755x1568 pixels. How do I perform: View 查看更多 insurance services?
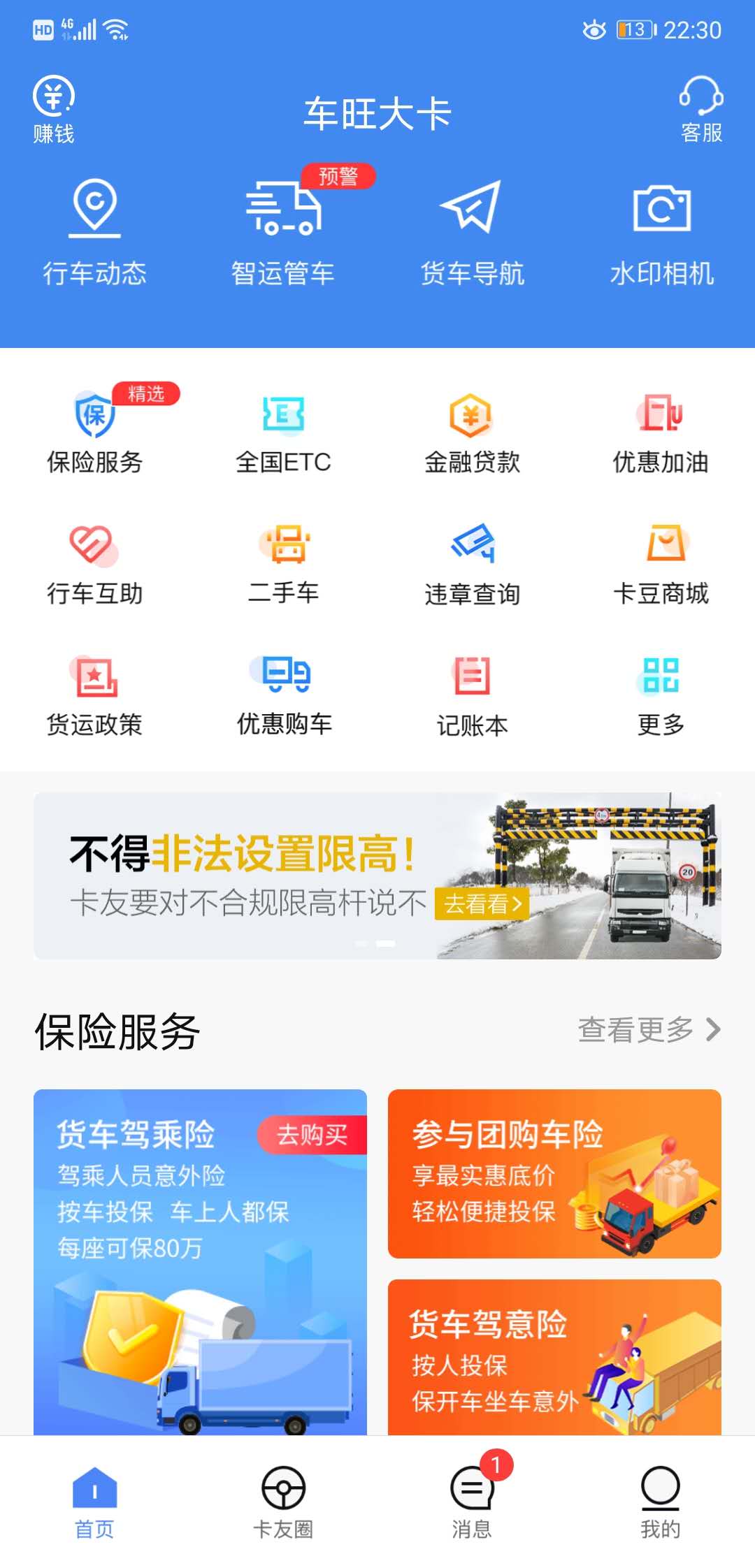(x=648, y=1029)
